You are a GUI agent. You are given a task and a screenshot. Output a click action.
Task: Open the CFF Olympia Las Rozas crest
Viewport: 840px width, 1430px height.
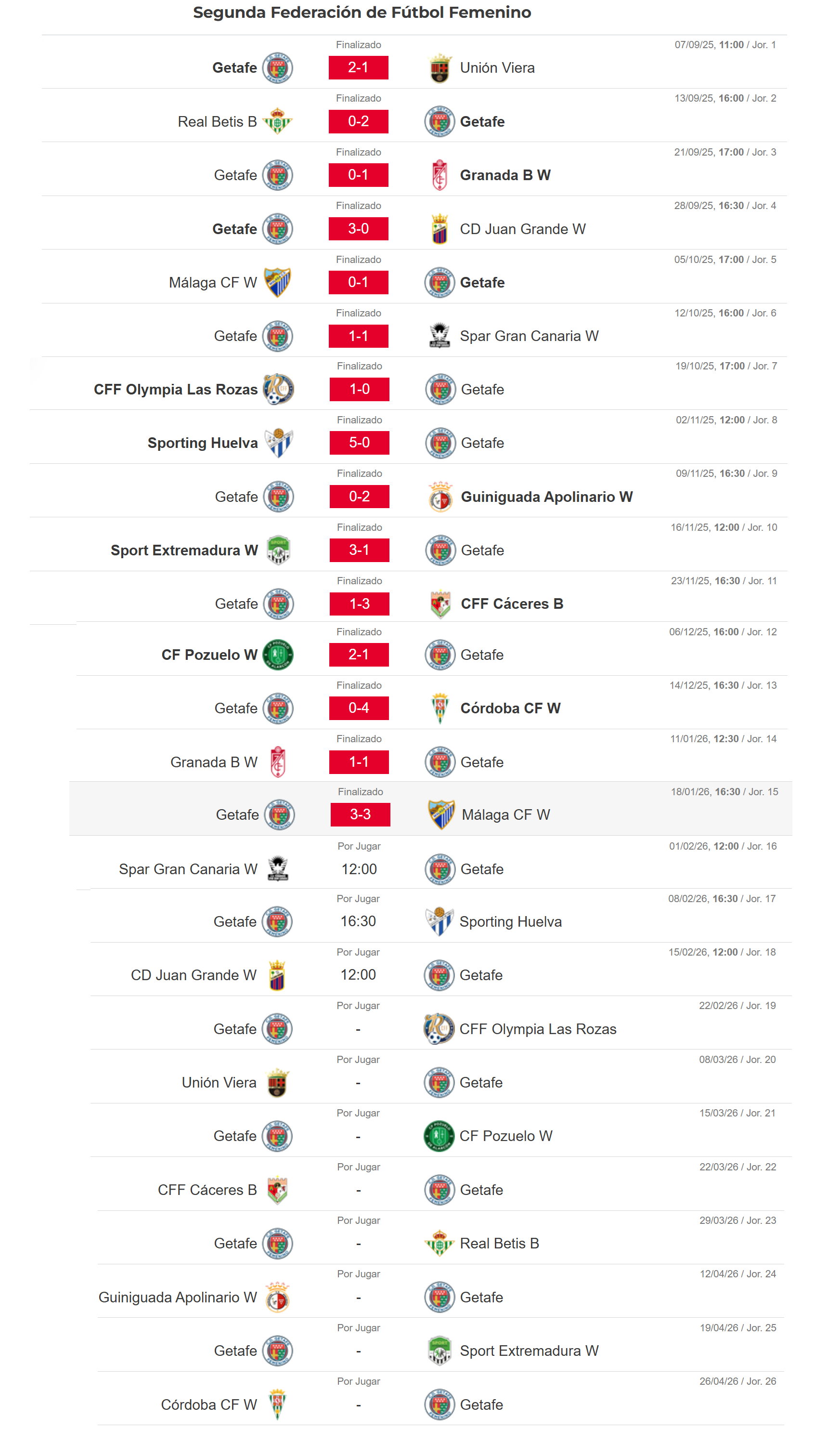pos(278,389)
